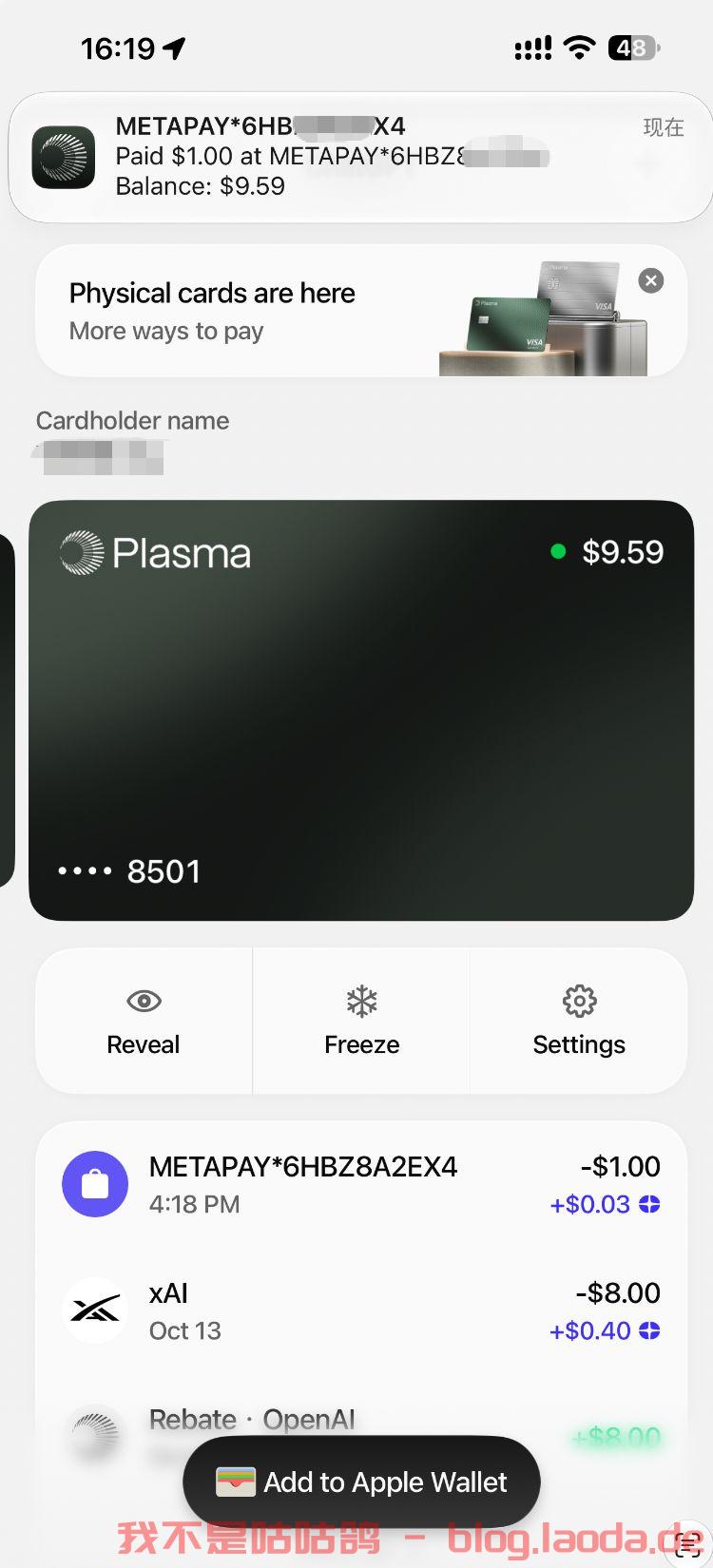Image resolution: width=713 pixels, height=1568 pixels.
Task: Open the METAPAY*6HBZ8A2EX4 transaction
Action: coord(361,1184)
